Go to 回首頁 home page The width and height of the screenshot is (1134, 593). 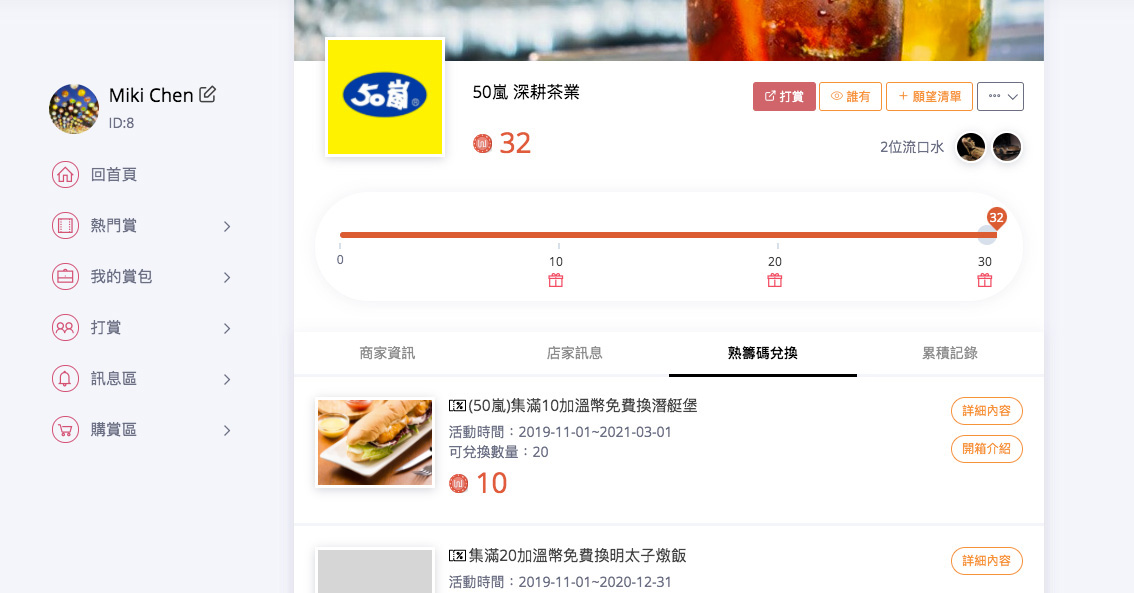(x=113, y=175)
